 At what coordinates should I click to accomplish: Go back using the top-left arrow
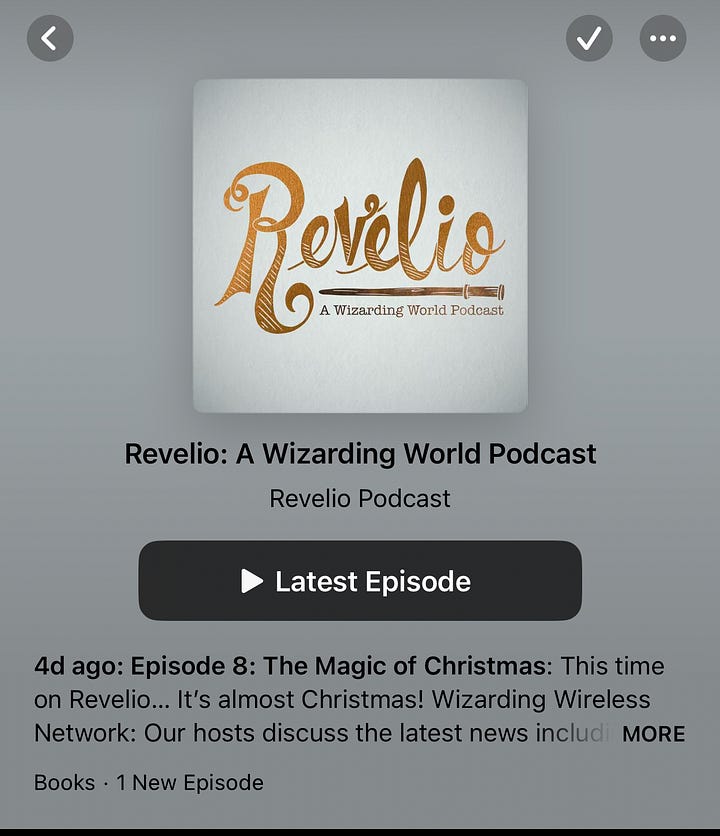click(50, 39)
